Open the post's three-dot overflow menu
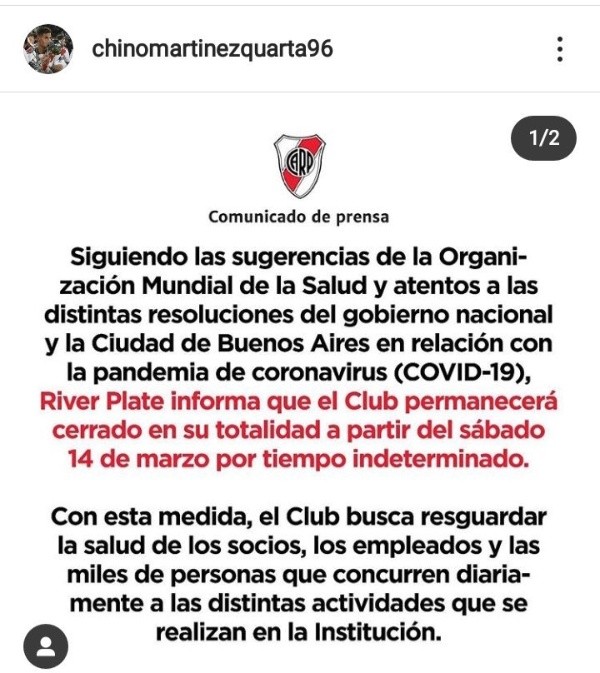This screenshot has height=673, width=600. (x=560, y=49)
